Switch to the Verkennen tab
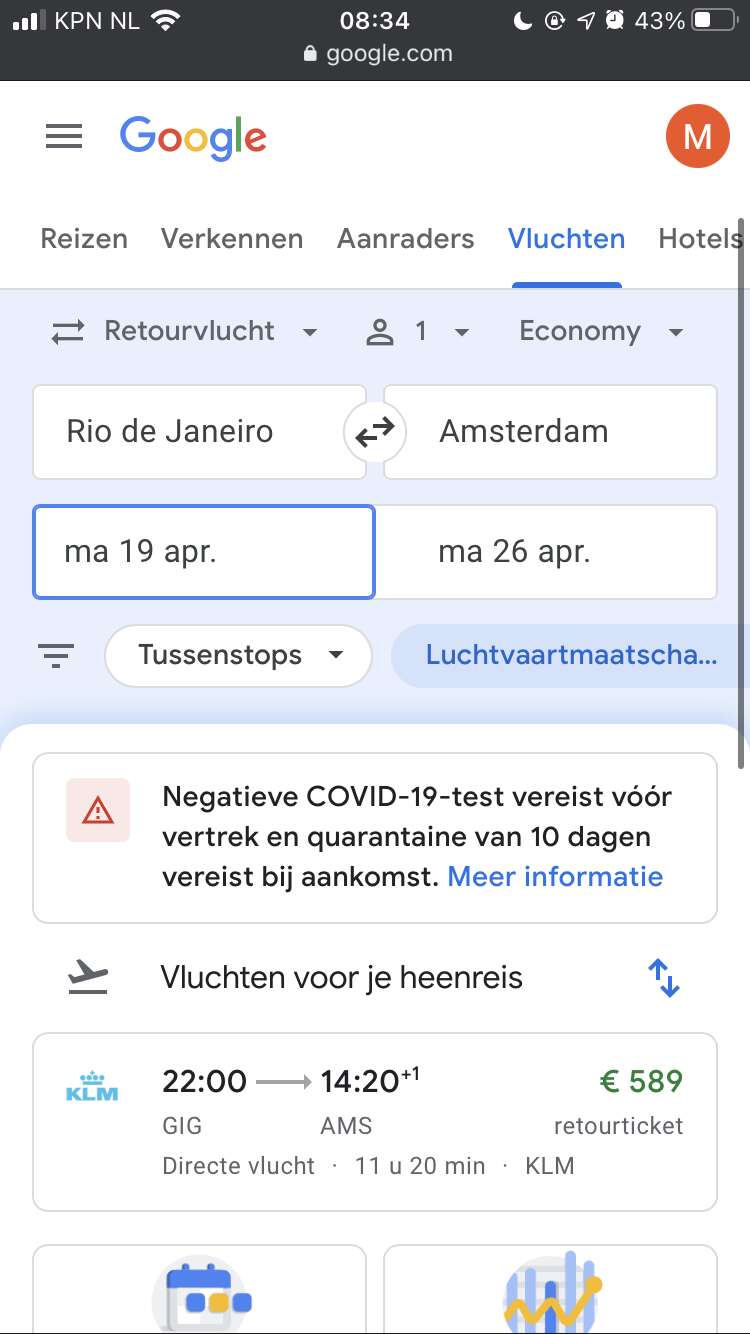The width and height of the screenshot is (750, 1334). (232, 239)
